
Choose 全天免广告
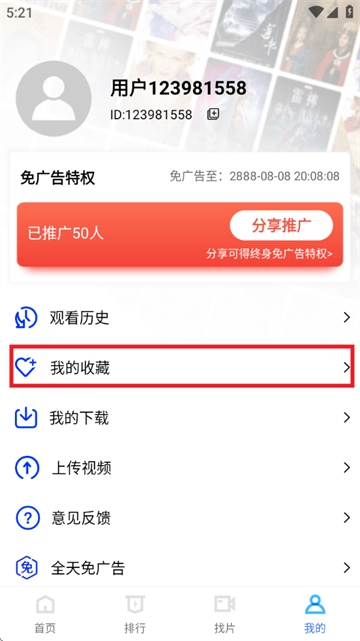(180, 567)
